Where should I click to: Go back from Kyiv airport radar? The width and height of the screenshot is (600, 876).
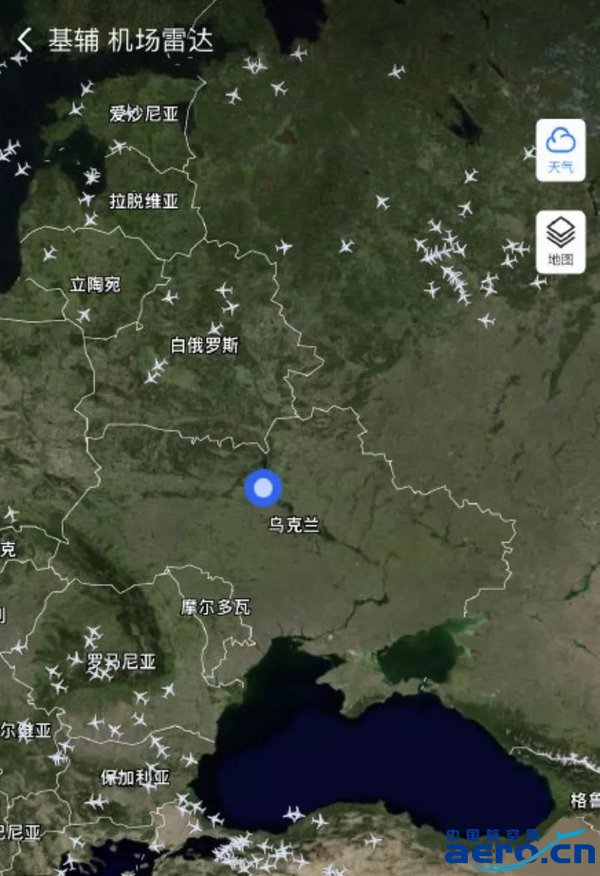(25, 40)
